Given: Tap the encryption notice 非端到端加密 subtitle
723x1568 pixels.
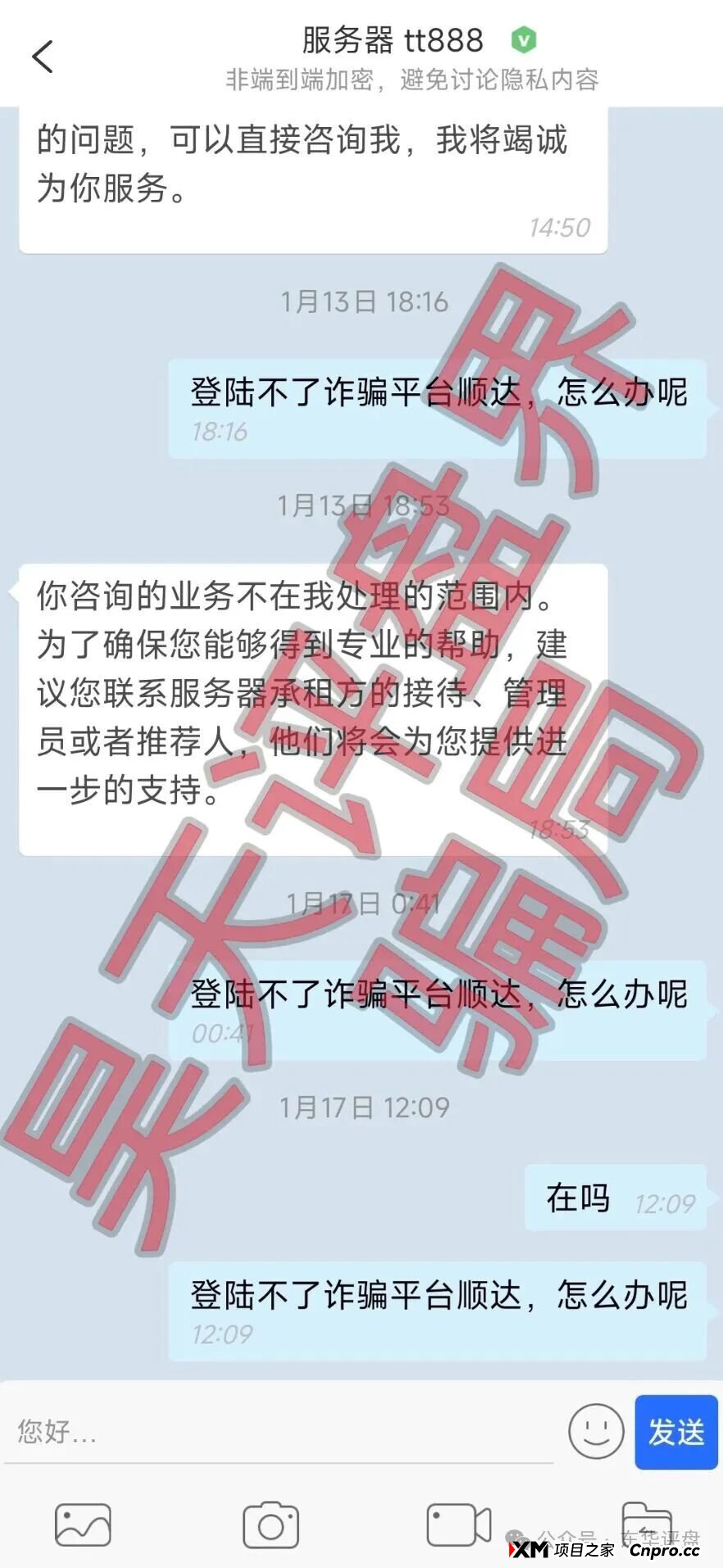Looking at the screenshot, I should pos(410,81).
